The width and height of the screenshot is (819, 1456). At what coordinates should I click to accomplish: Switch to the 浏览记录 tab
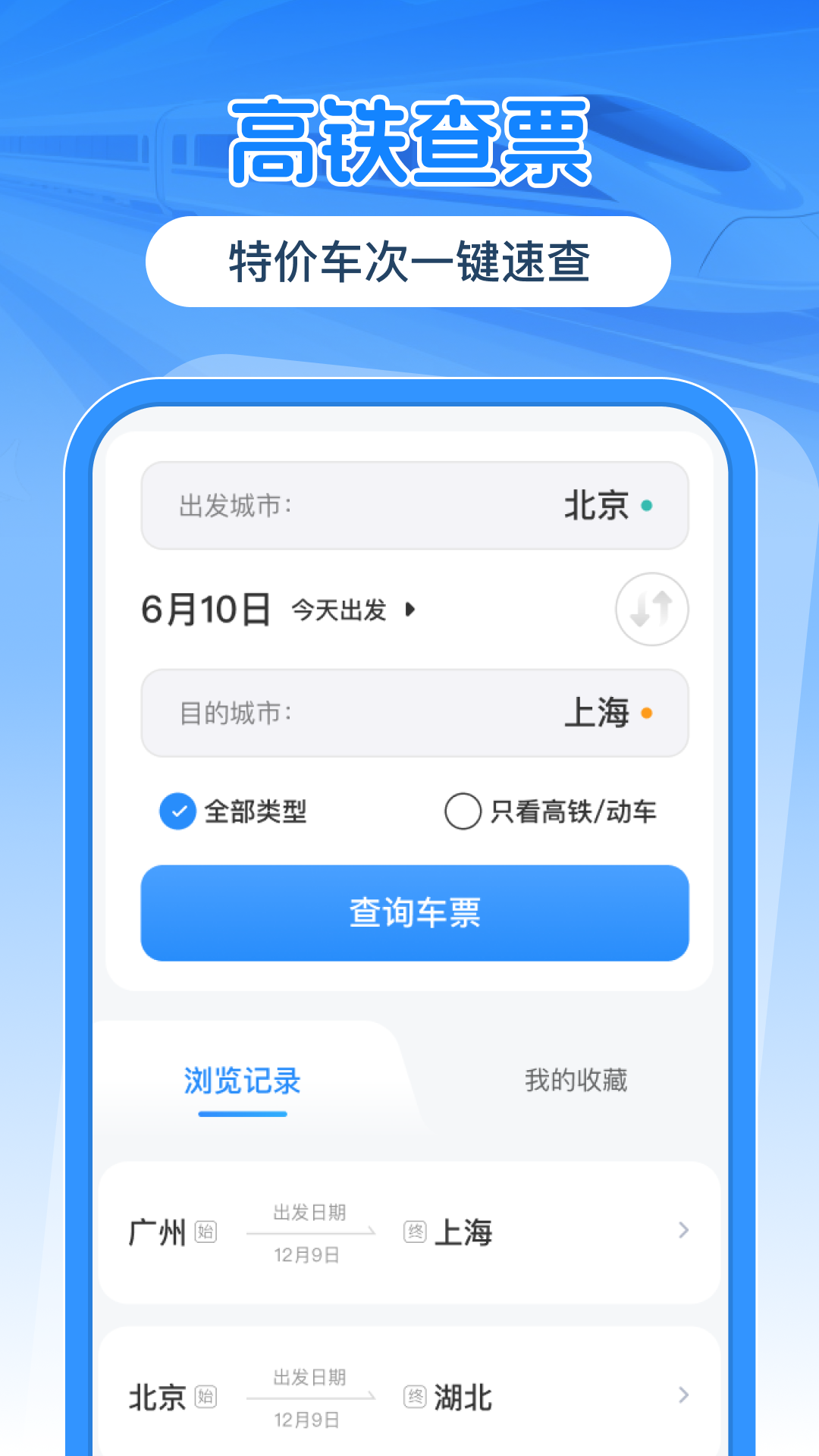click(x=243, y=1079)
